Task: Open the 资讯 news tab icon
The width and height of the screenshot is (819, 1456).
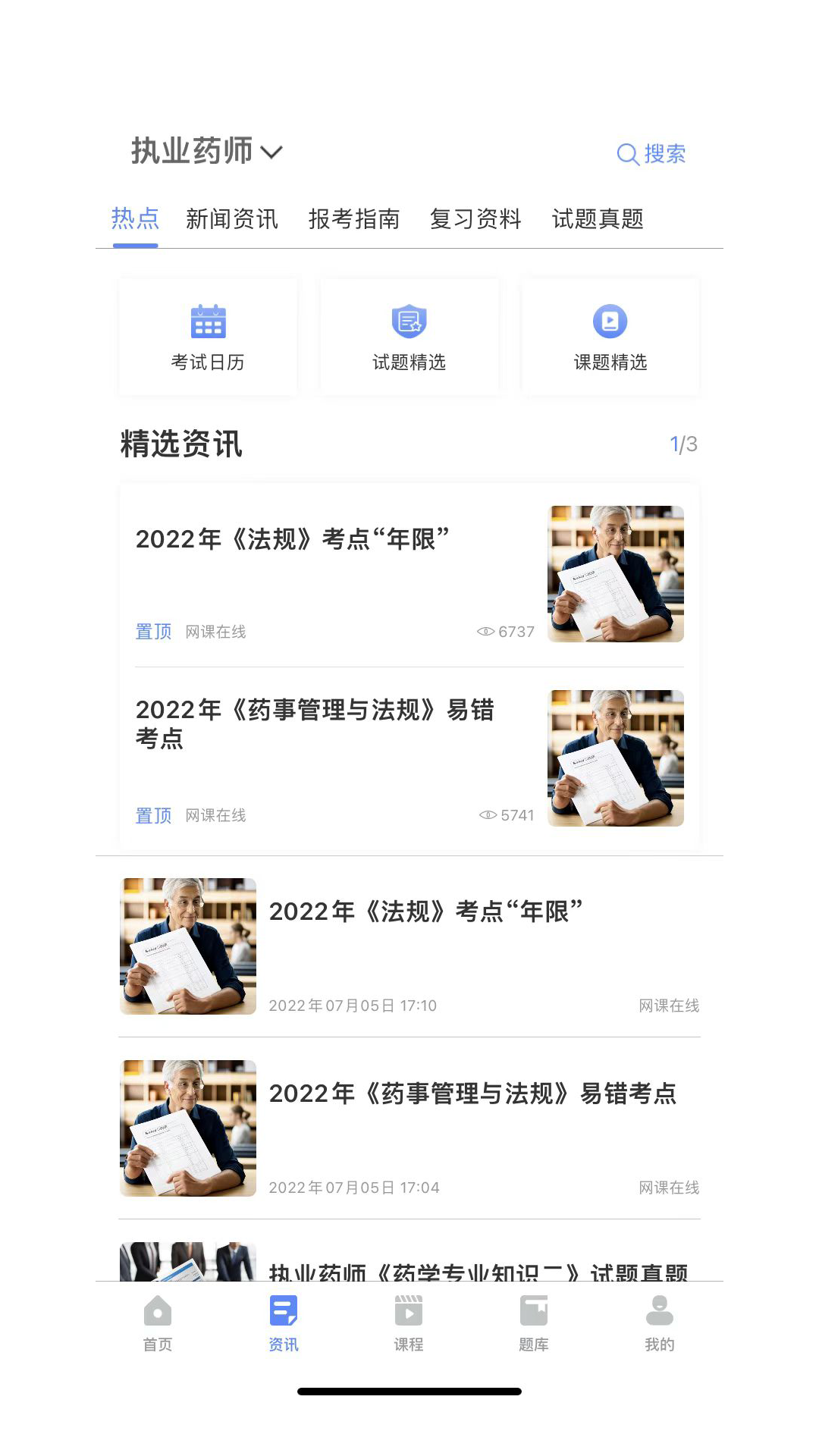Action: [x=283, y=1310]
